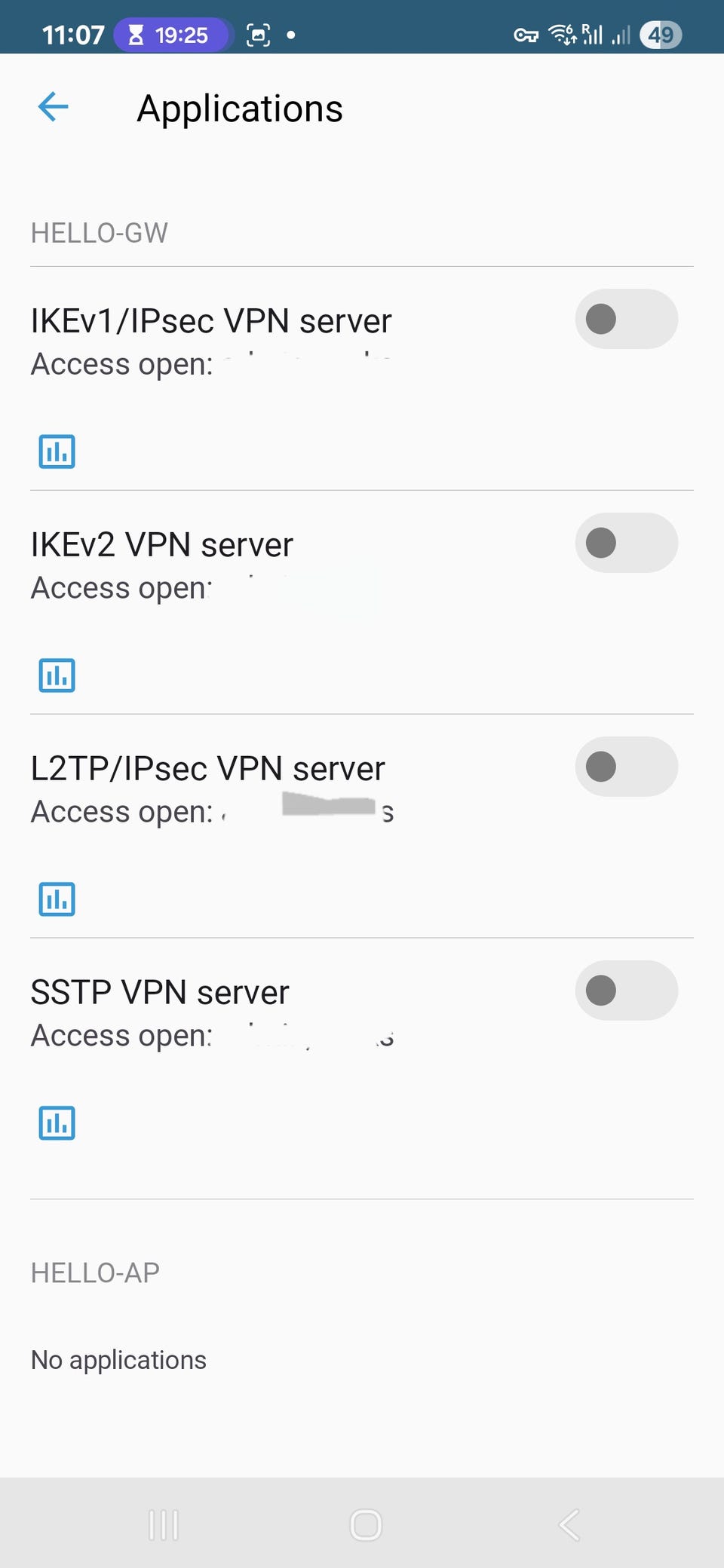Toggle L2TP/IPsec VPN server on
724x1568 pixels.
click(626, 767)
